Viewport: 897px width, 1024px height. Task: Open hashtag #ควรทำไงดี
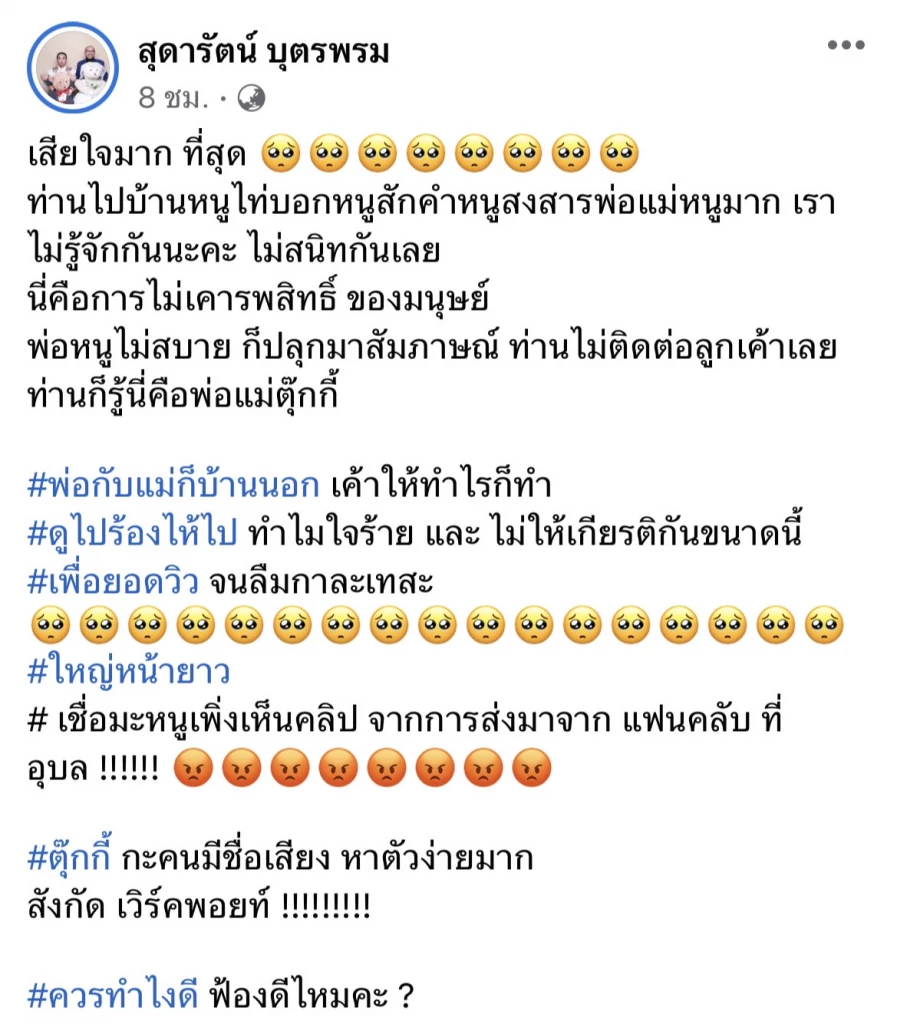tap(118, 996)
